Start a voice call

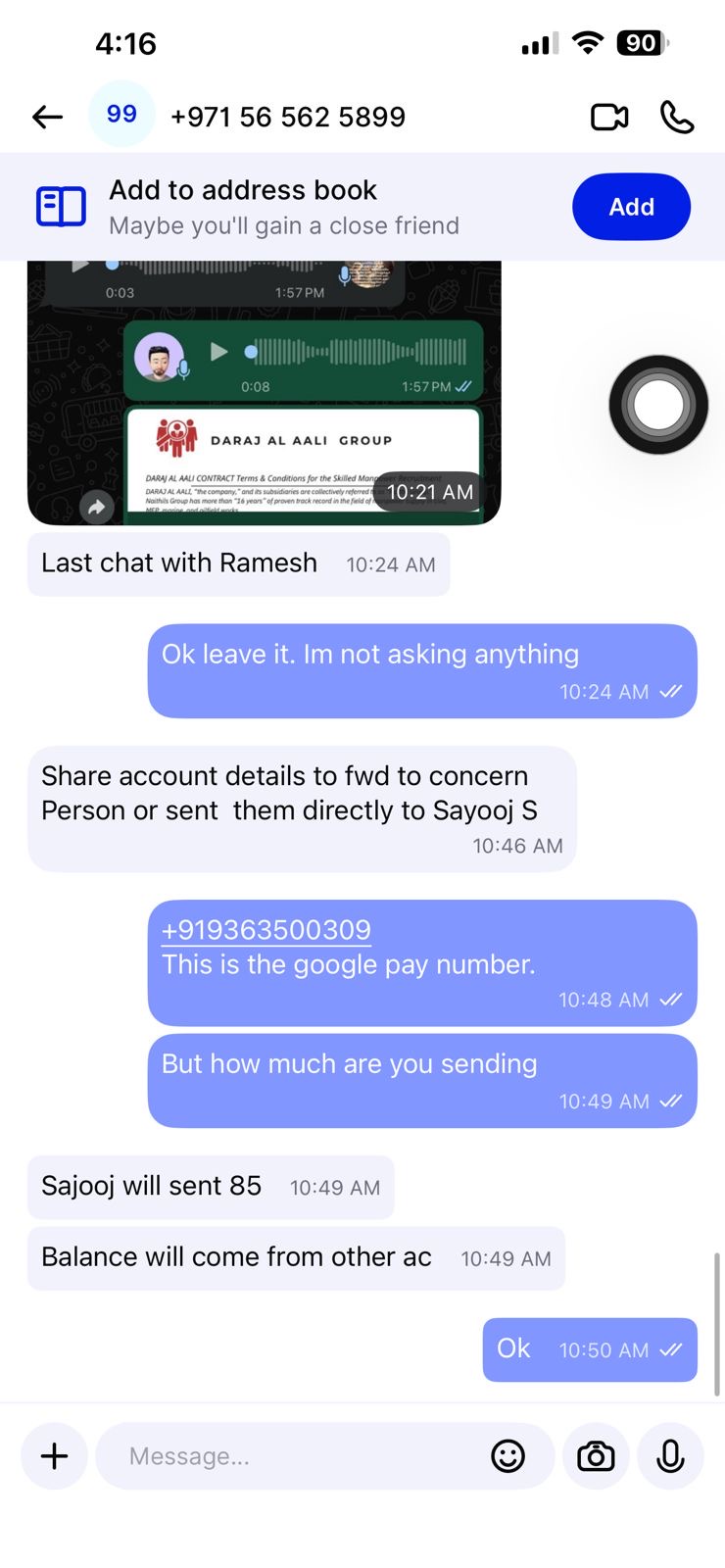pos(677,118)
